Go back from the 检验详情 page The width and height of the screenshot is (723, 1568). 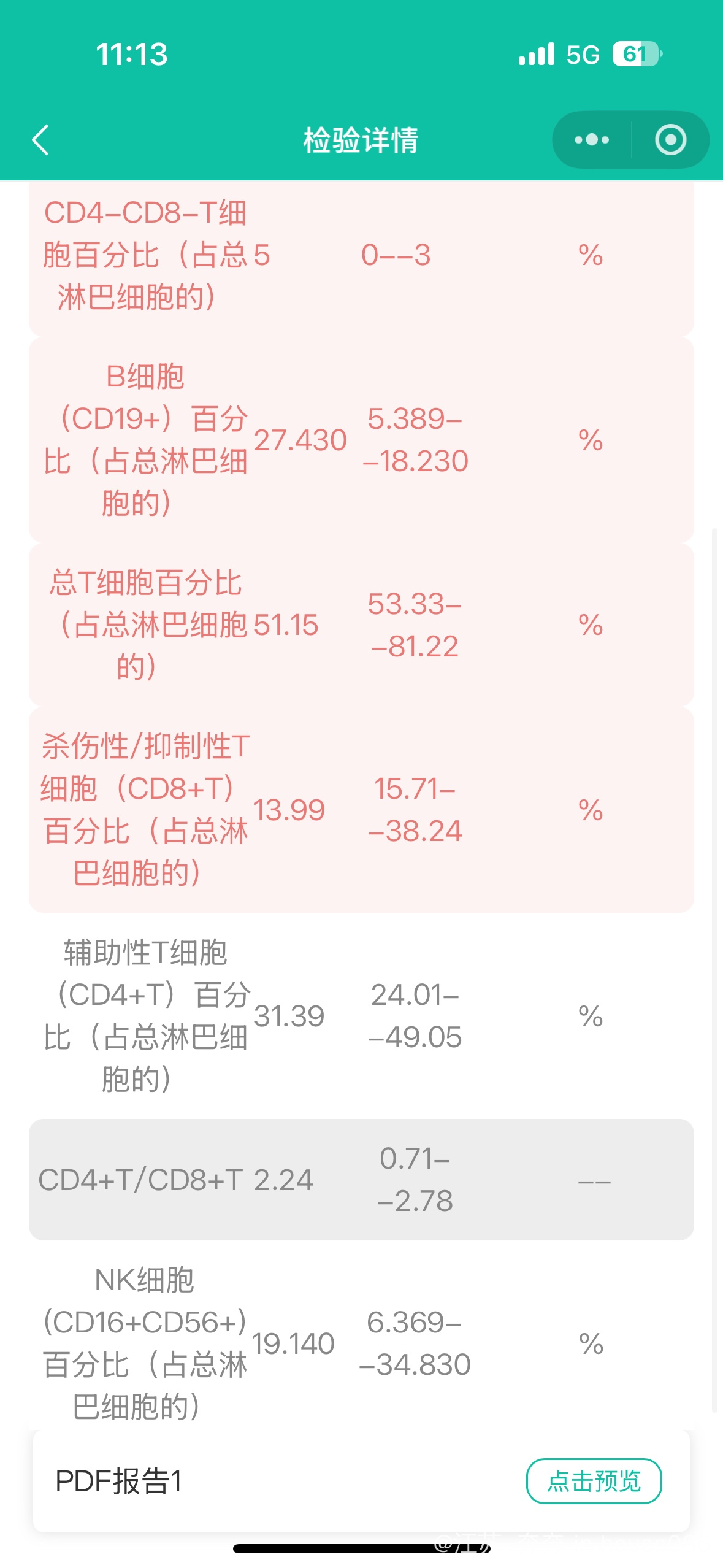point(40,140)
